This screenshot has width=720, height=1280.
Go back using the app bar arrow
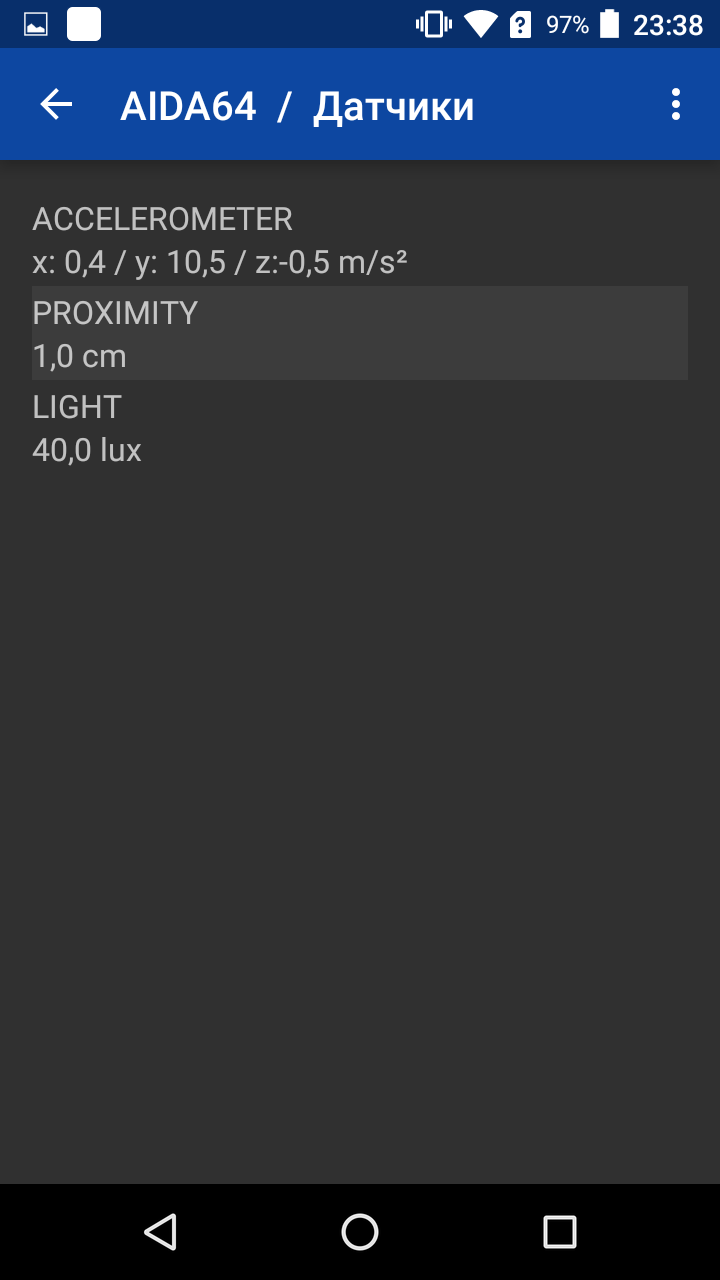coord(56,104)
